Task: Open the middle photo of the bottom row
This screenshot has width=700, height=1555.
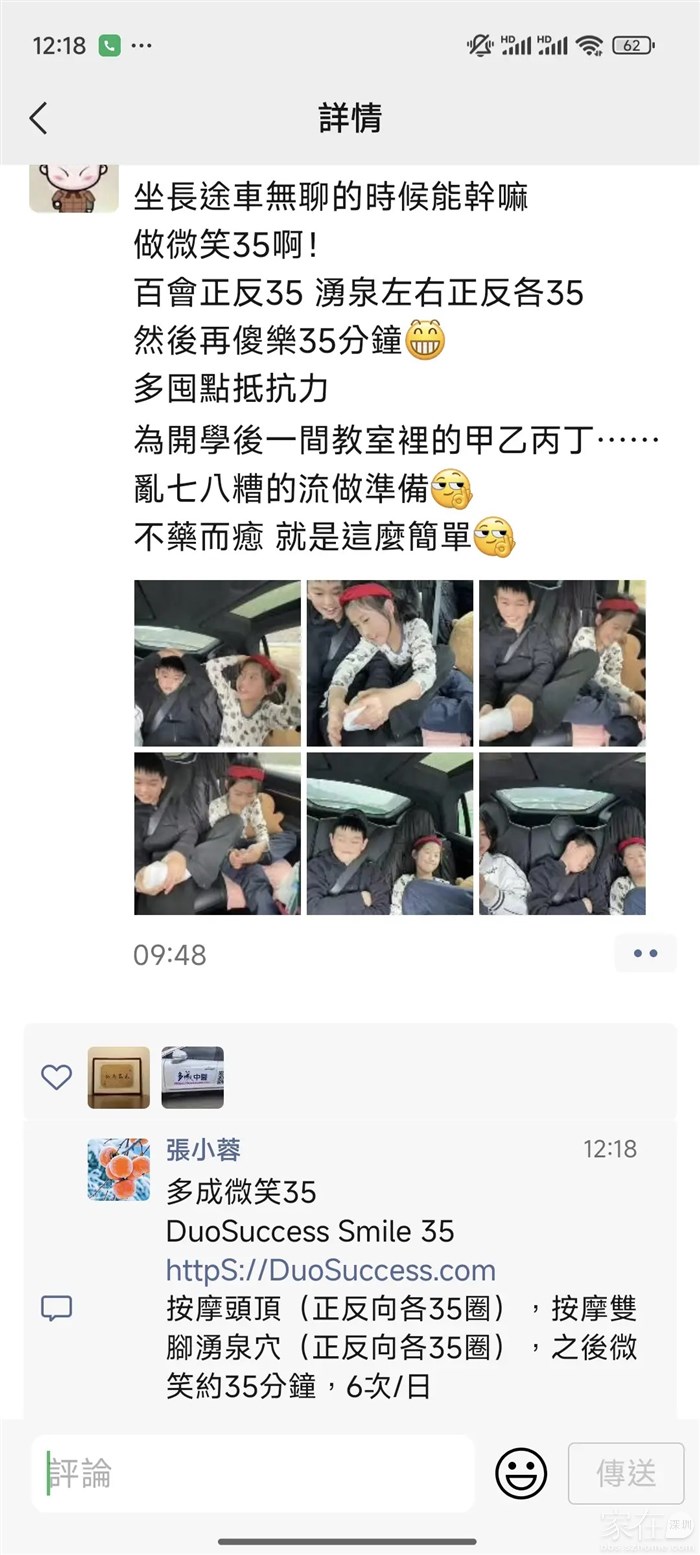Action: tap(390, 833)
